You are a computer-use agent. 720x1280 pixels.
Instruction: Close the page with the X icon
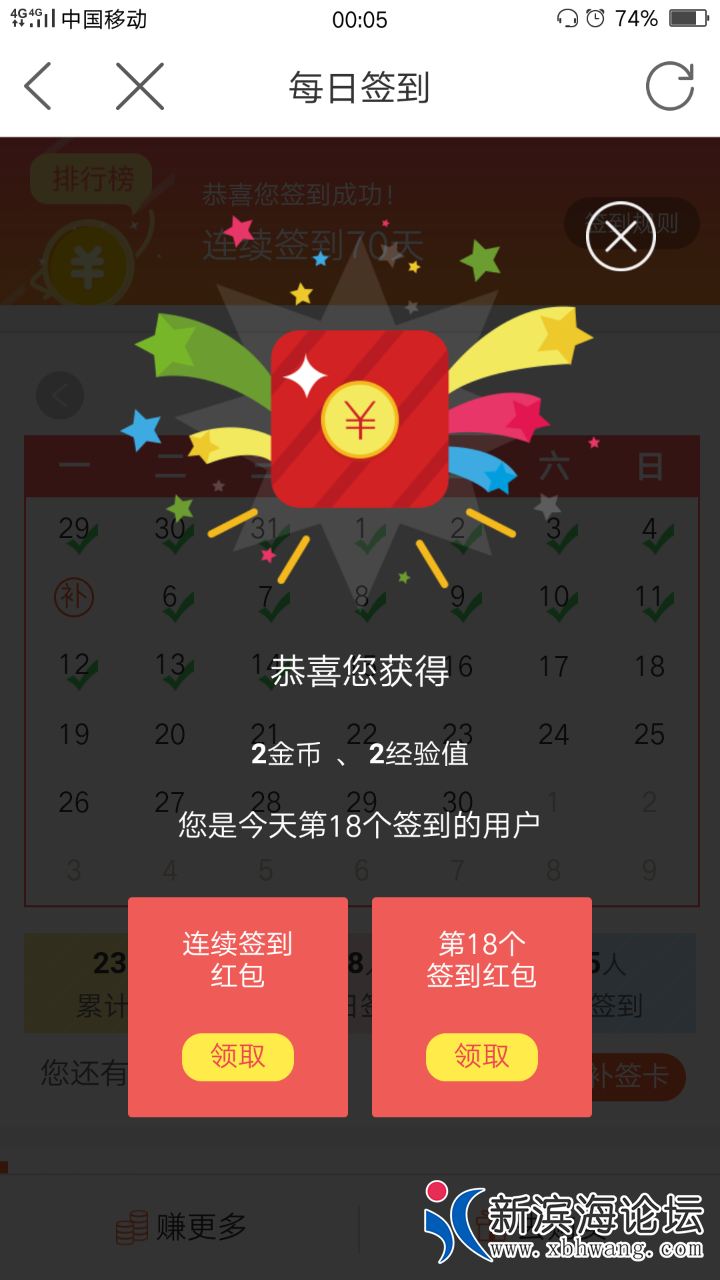click(140, 86)
